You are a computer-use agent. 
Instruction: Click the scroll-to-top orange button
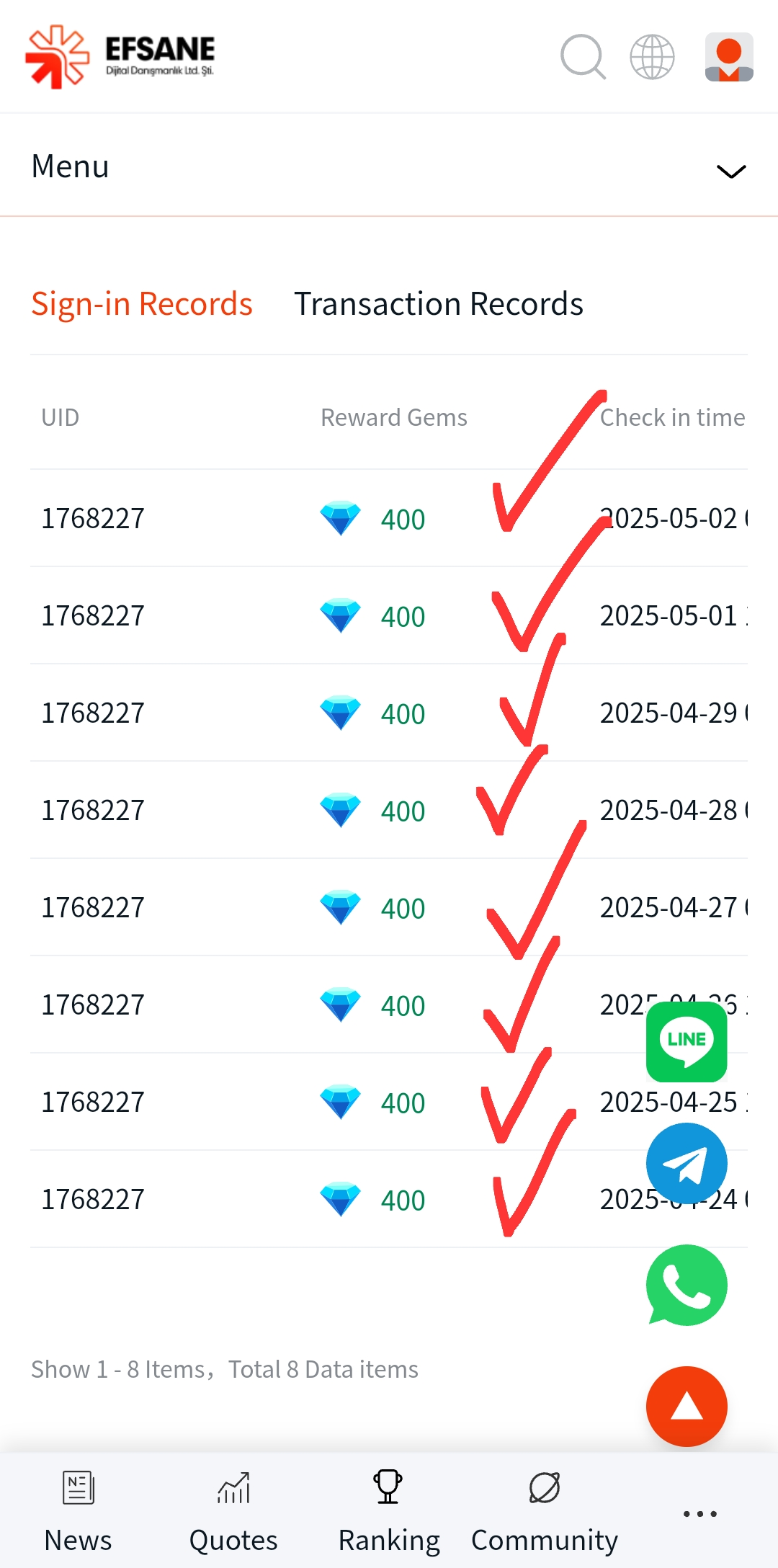click(x=687, y=1406)
